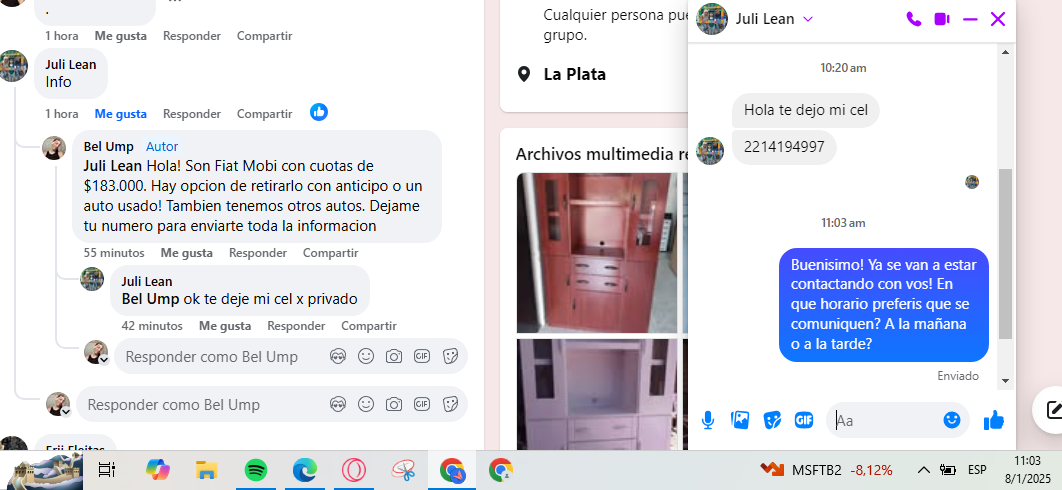Expand the Juli Lean chat options dropdown
Image resolution: width=1062 pixels, height=490 pixels.
(x=808, y=19)
